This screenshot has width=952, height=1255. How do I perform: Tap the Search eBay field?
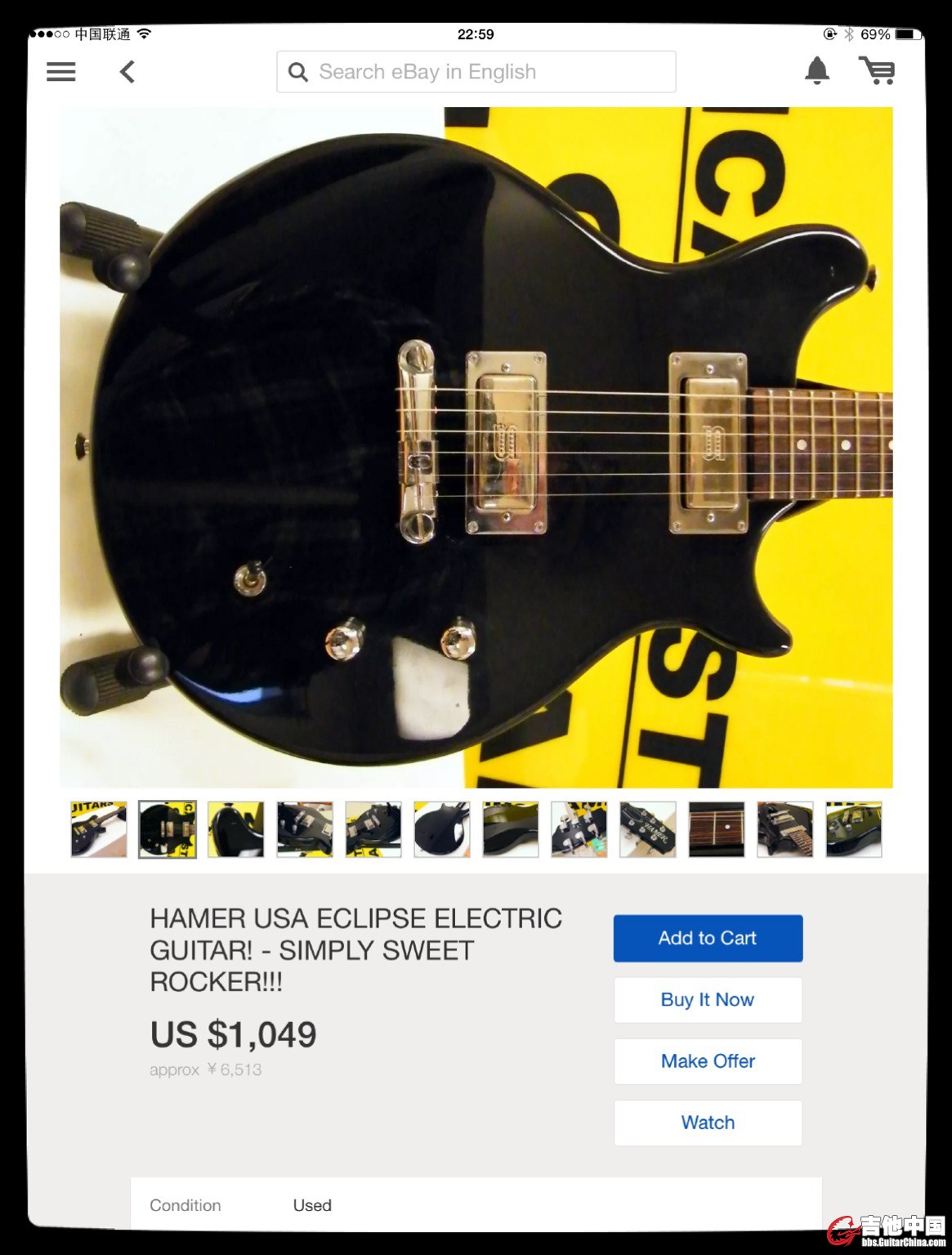tap(476, 72)
